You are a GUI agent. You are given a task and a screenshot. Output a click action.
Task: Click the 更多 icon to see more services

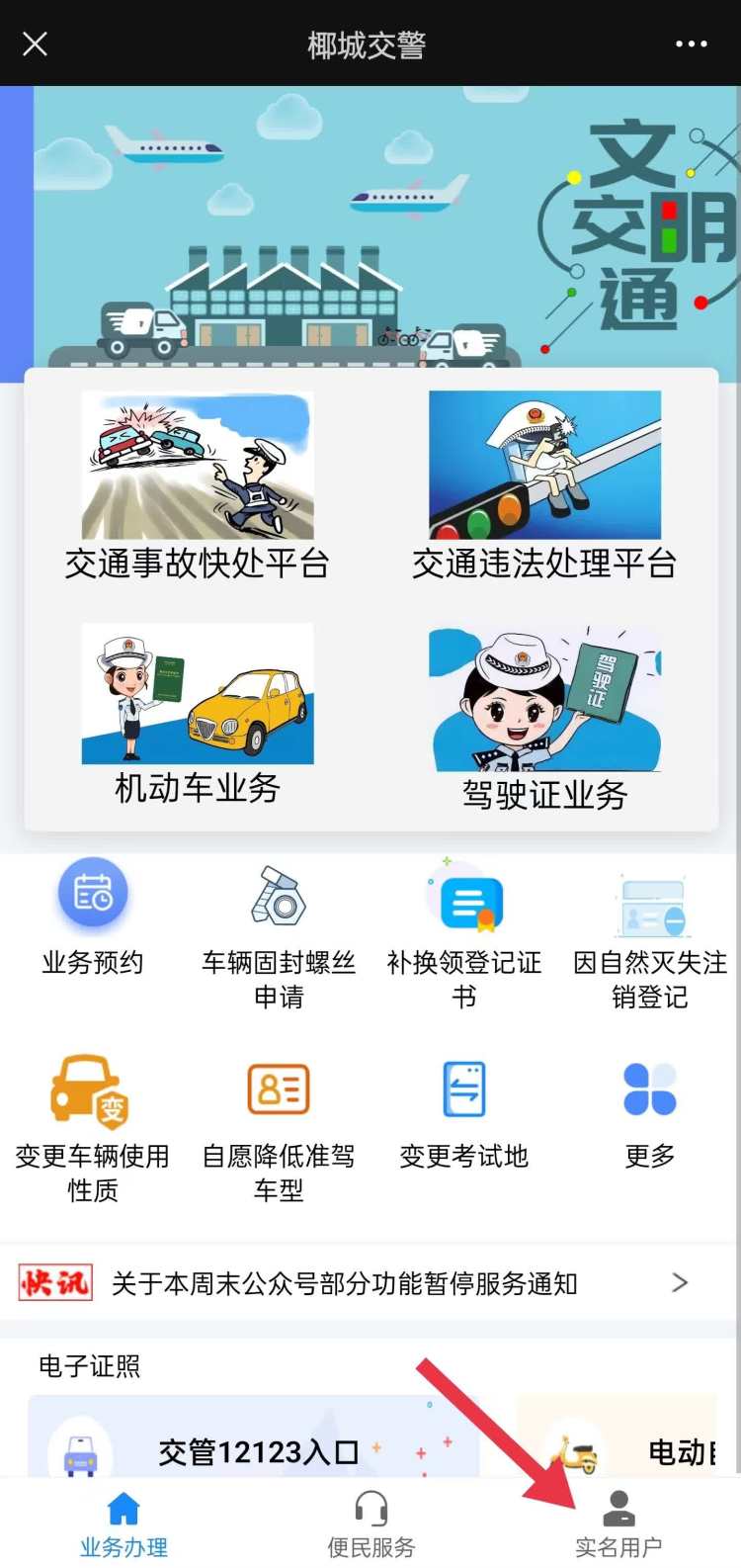click(649, 1112)
